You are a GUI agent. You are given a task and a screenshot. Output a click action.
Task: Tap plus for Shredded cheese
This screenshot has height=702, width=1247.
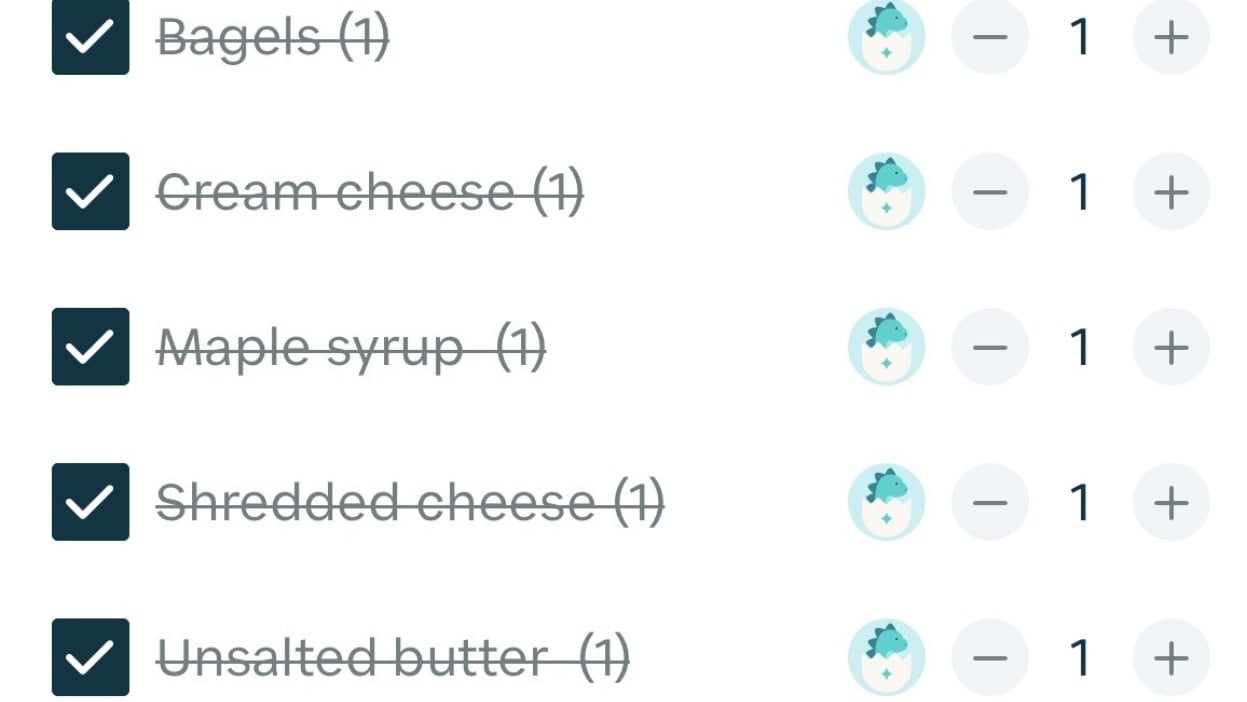pos(1170,502)
